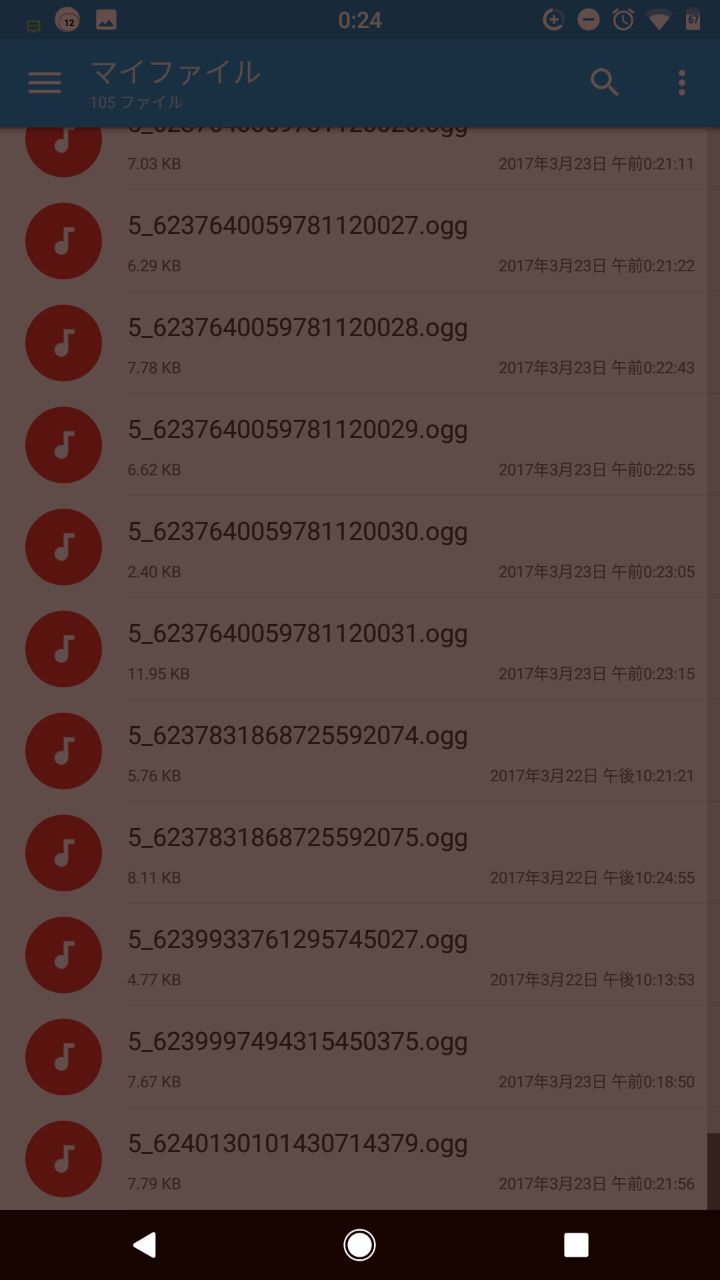Play the 2.40 KB file ending in 120030.ogg
The image size is (720, 1280).
coord(298,532)
